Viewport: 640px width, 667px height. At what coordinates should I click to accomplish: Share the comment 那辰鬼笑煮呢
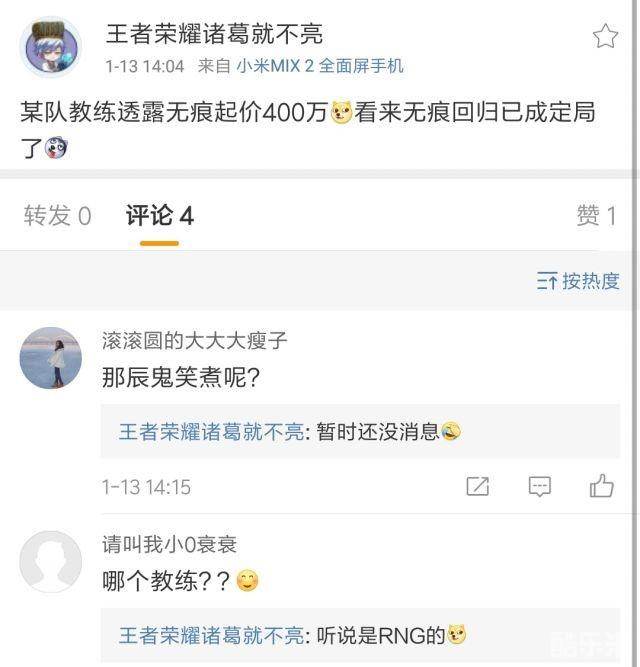[478, 487]
